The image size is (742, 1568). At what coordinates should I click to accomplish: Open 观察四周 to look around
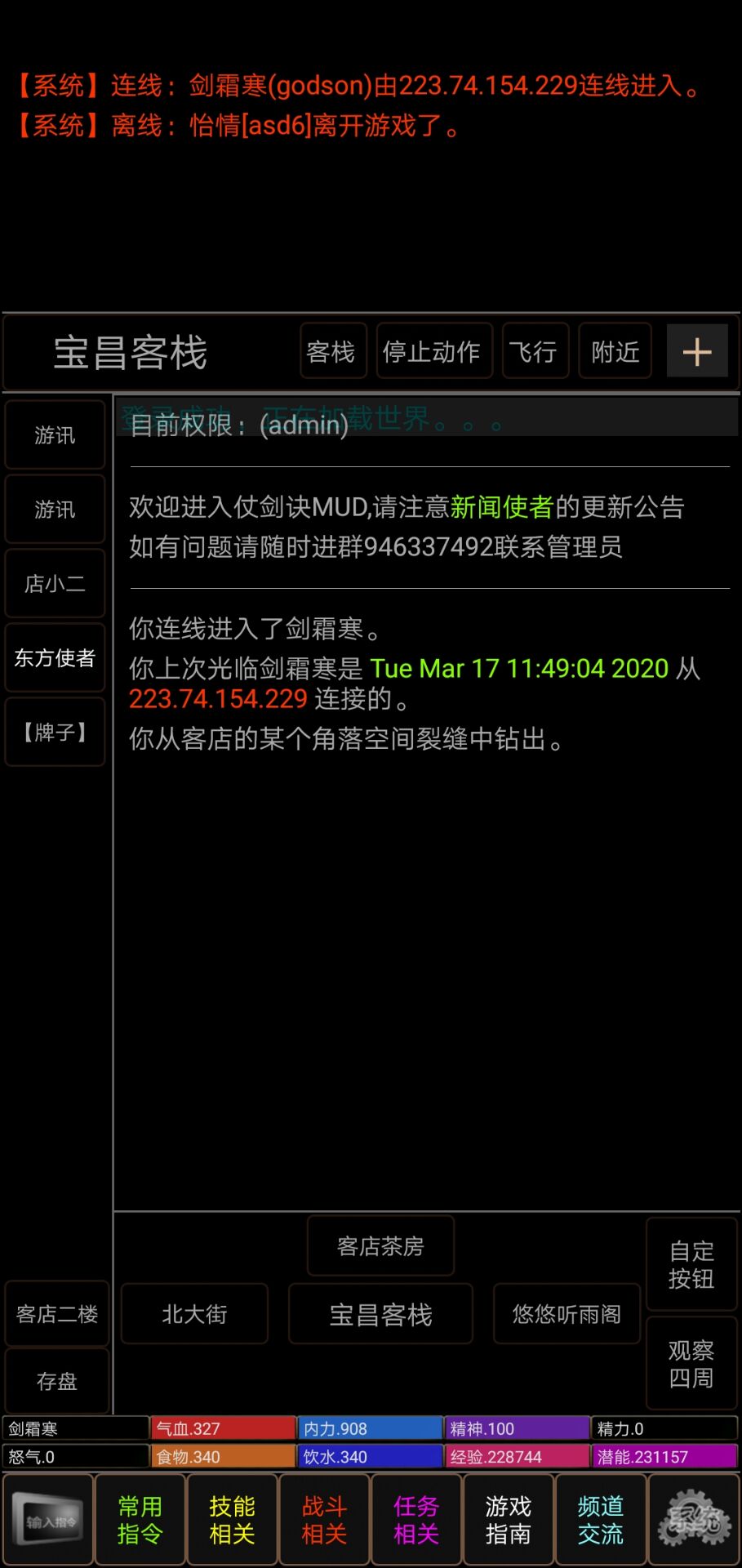pos(691,1363)
